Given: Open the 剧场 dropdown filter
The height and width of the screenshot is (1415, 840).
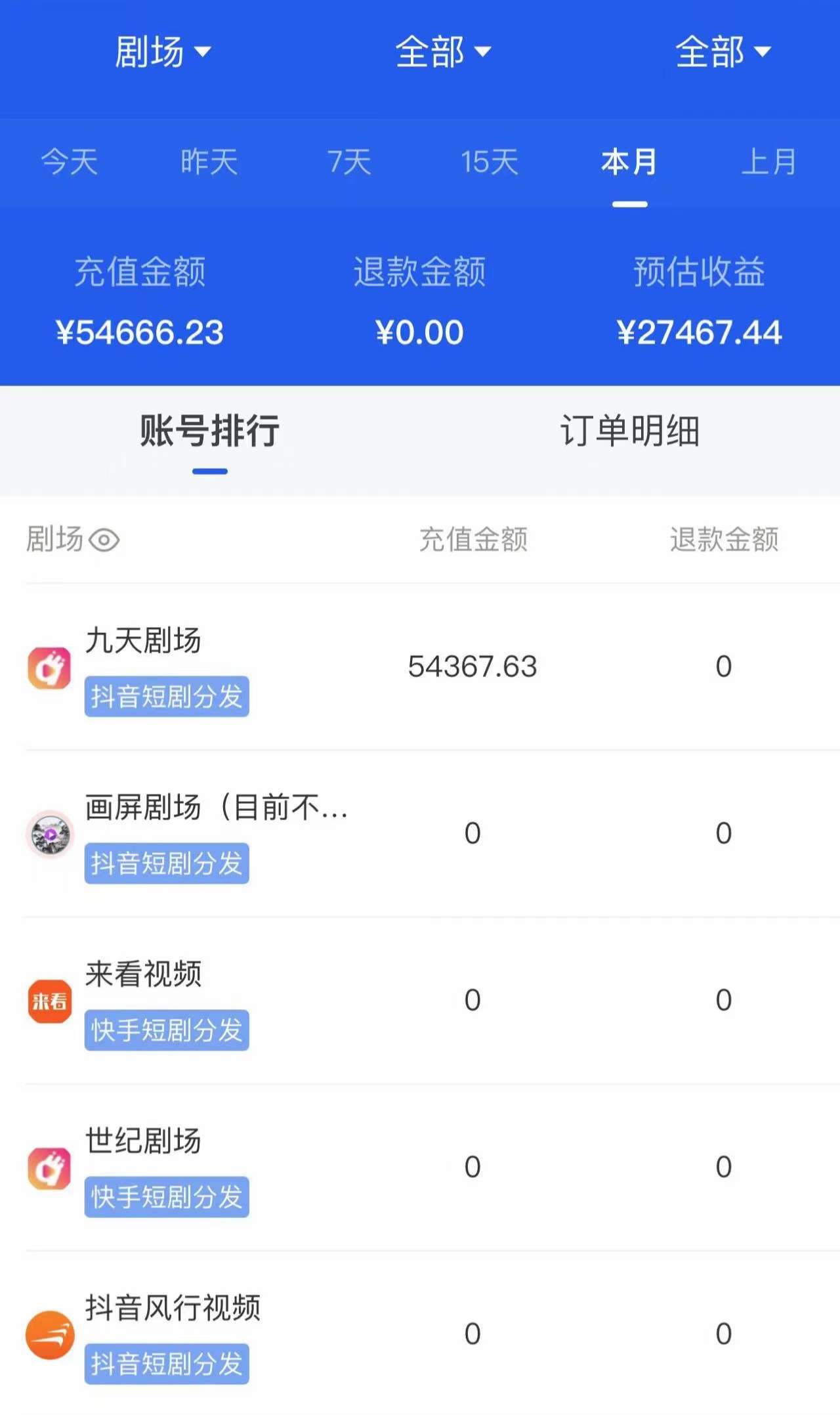Looking at the screenshot, I should 163,52.
